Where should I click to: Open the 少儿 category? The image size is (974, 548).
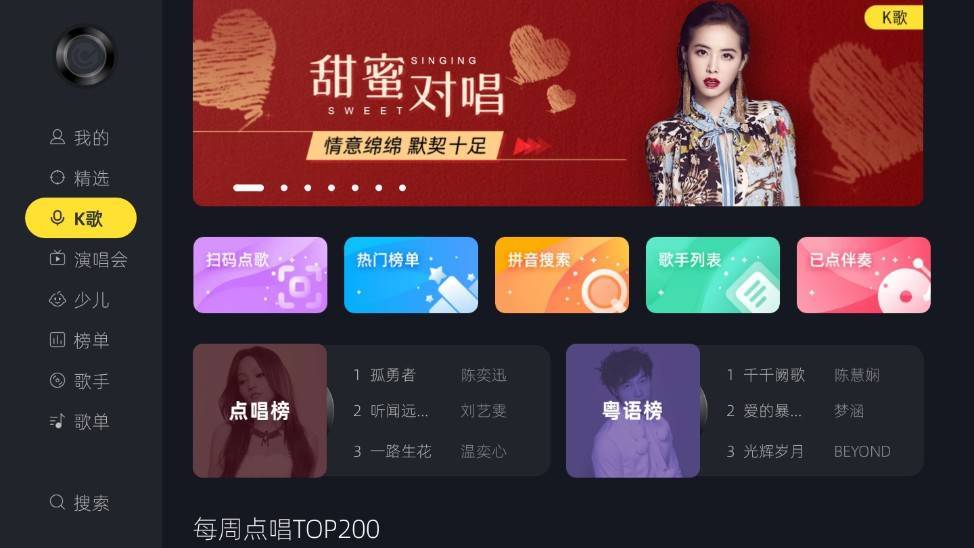point(79,300)
